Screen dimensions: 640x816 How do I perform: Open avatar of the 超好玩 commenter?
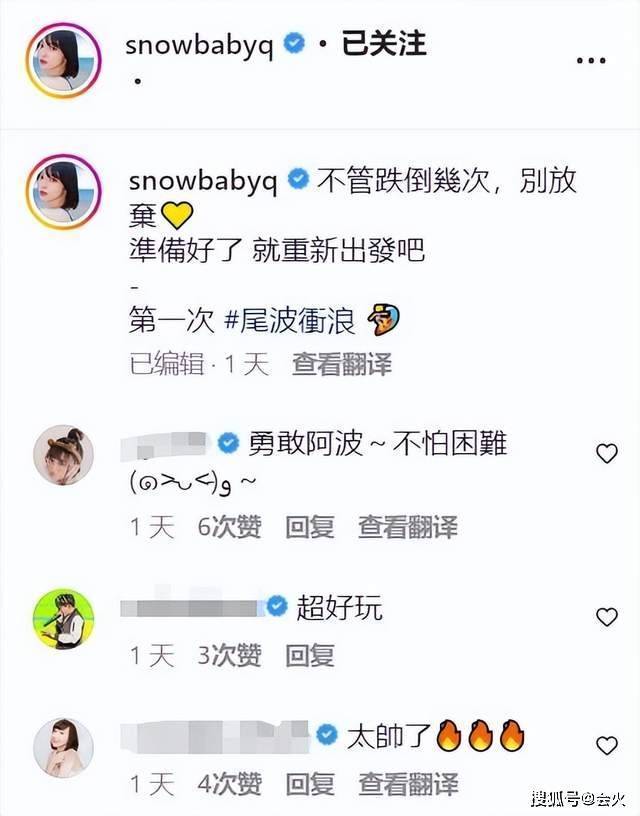66,619
